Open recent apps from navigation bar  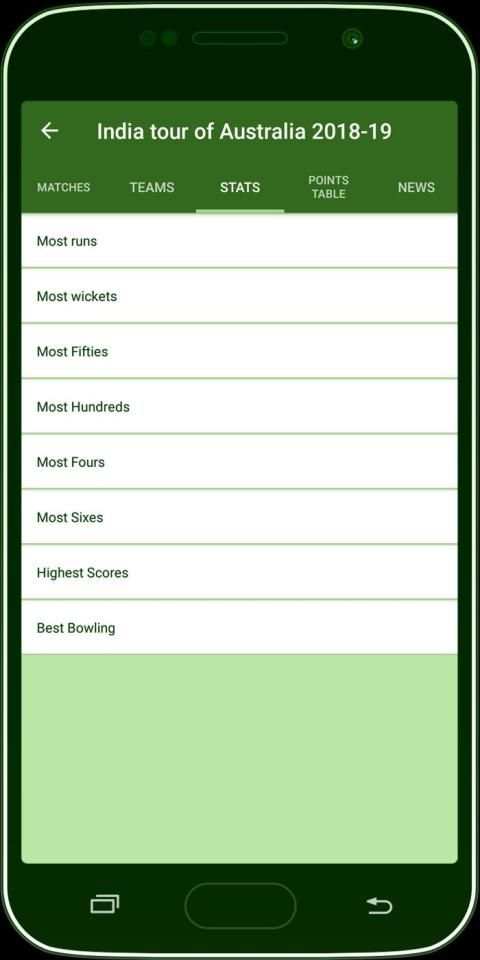tap(104, 904)
